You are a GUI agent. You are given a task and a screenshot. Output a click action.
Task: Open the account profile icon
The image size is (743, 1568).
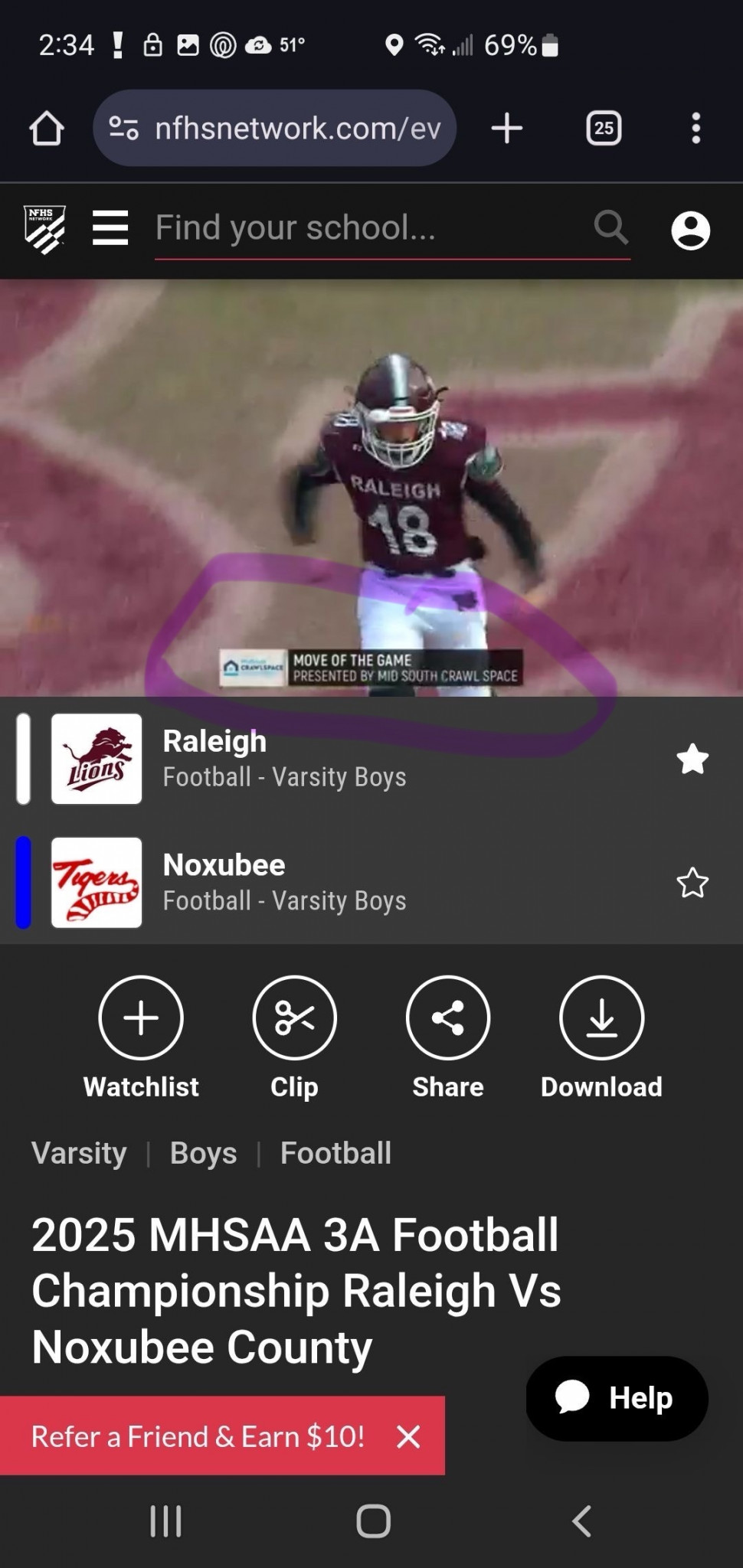pyautogui.click(x=691, y=230)
